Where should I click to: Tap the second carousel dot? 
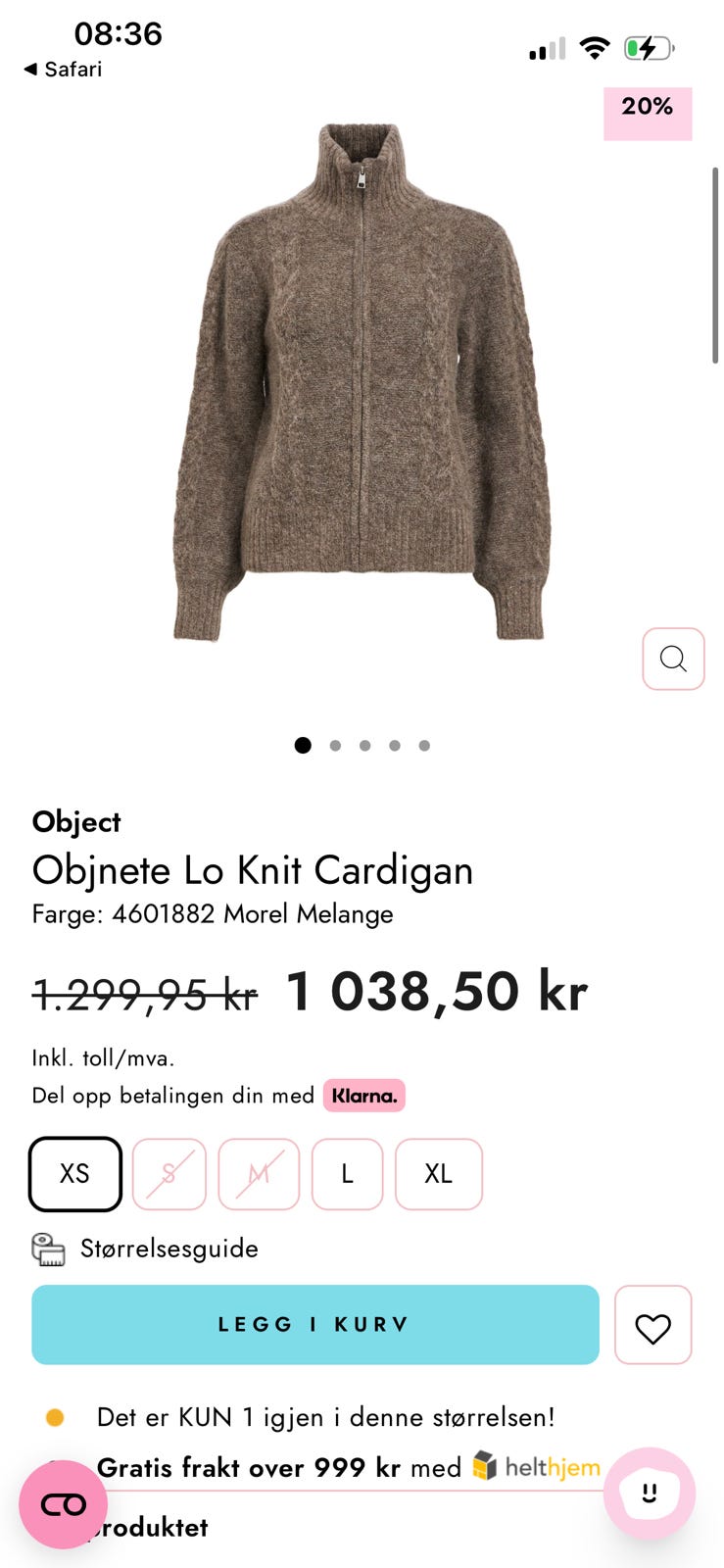coord(334,745)
